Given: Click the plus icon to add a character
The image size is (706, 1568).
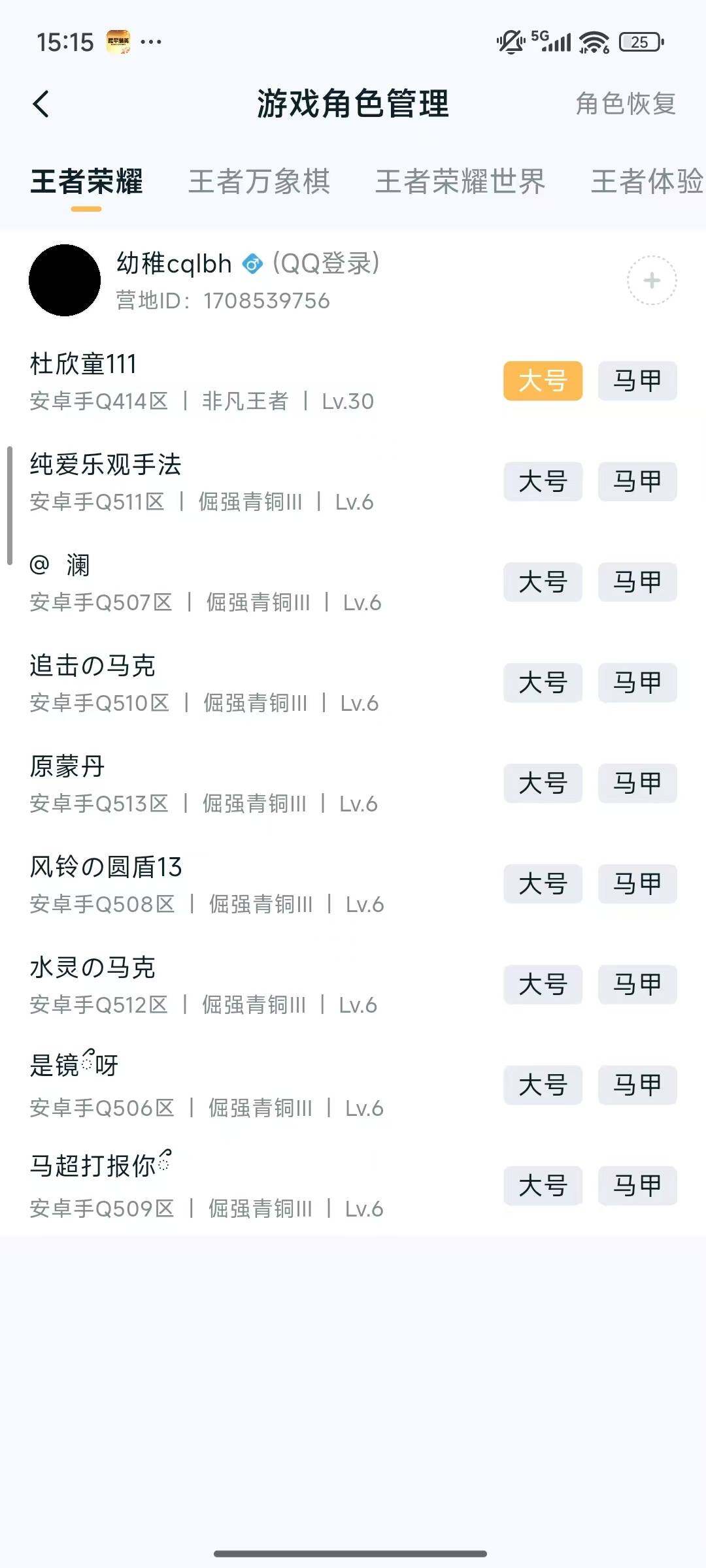Looking at the screenshot, I should (651, 280).
